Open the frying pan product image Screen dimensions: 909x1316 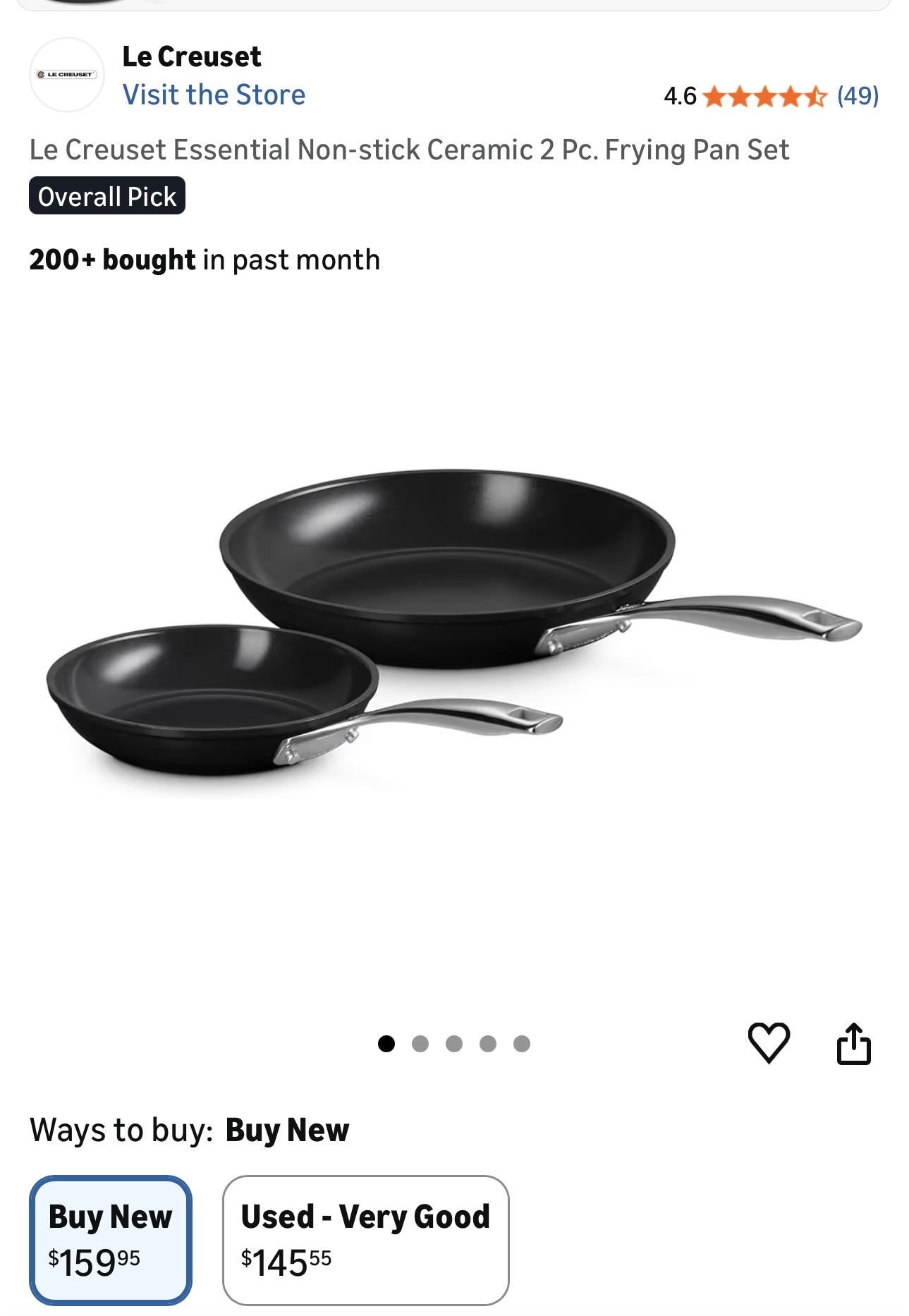454,628
